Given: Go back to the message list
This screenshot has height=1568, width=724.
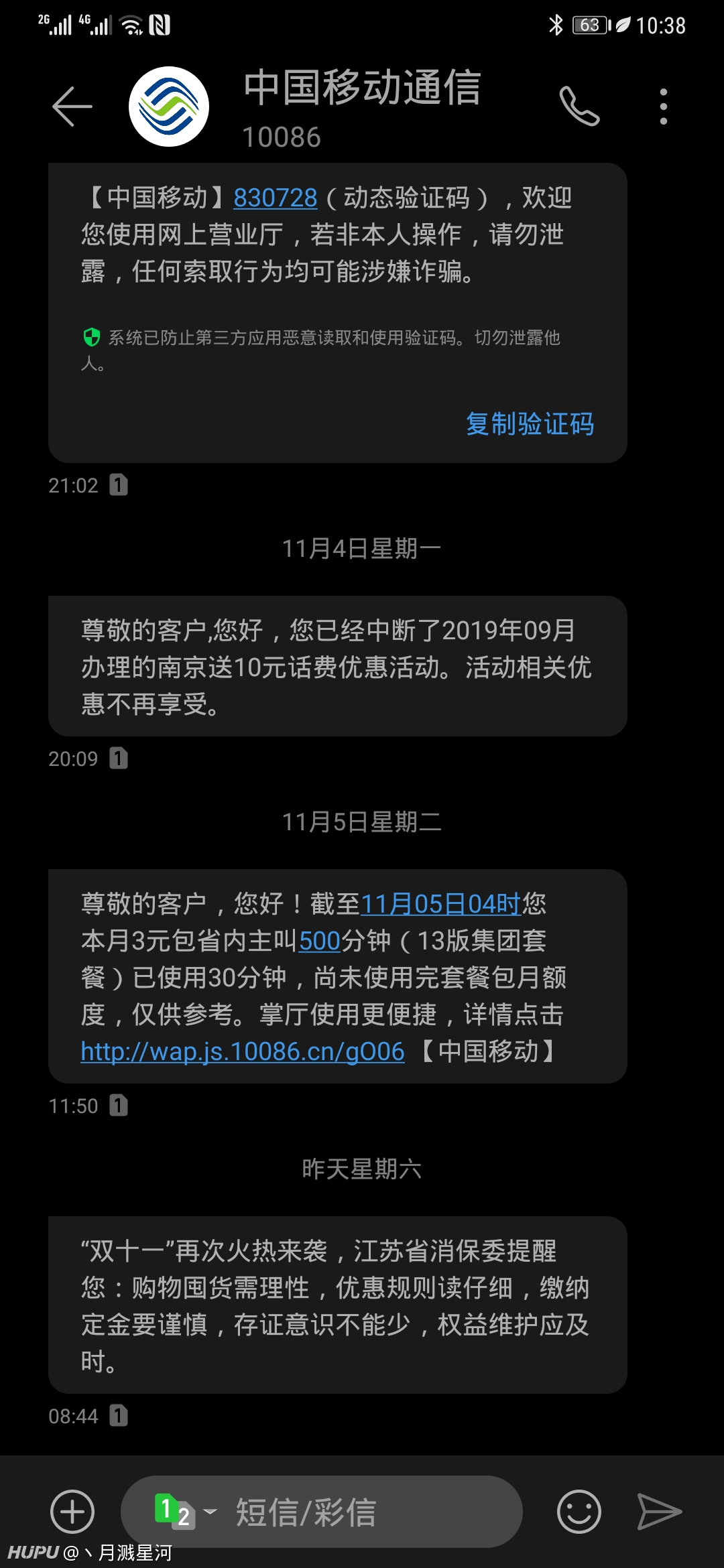Looking at the screenshot, I should coord(72,107).
